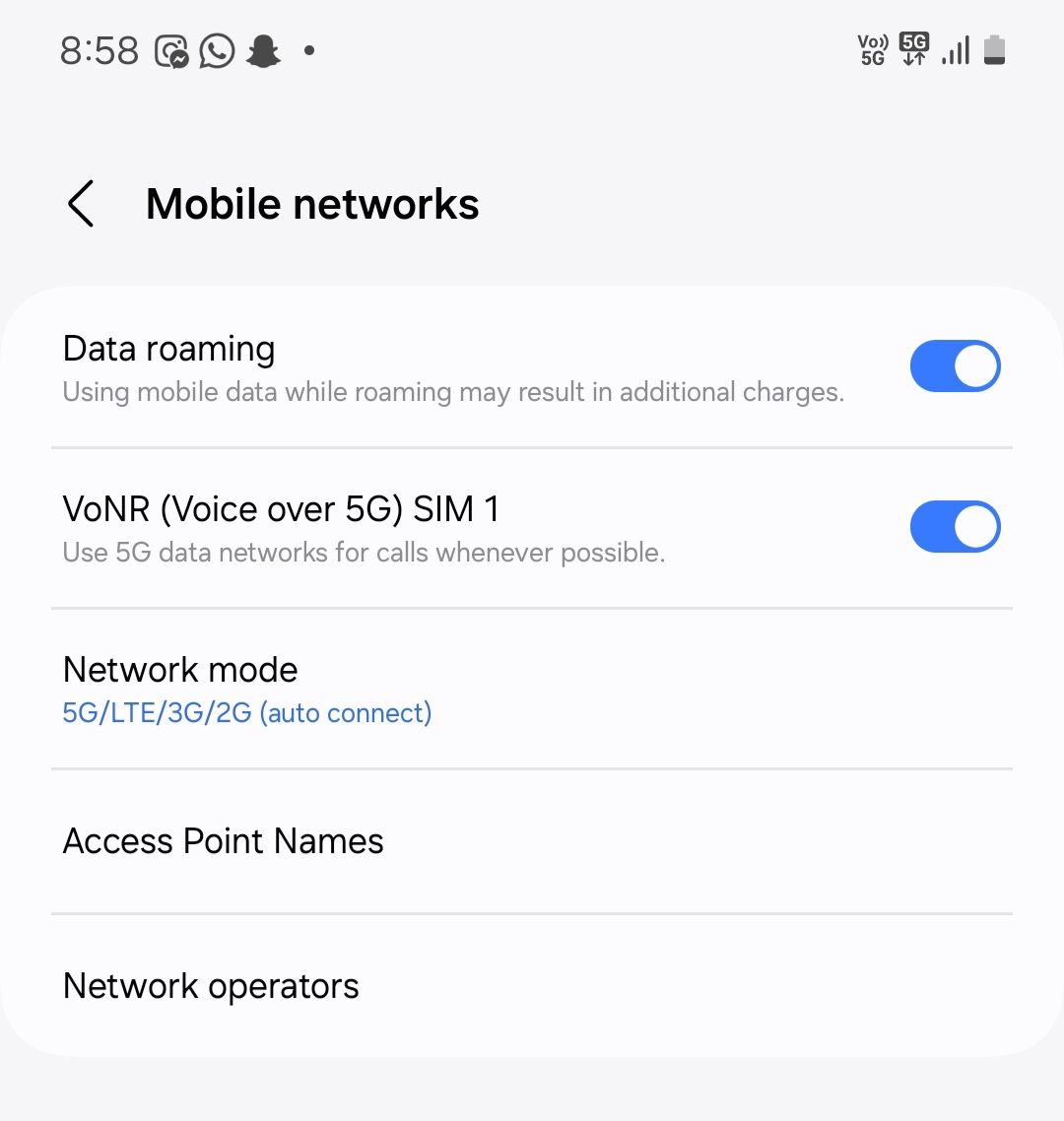Viewport: 1064px width, 1121px height.
Task: Open Access Point Names
Action: click(x=224, y=841)
